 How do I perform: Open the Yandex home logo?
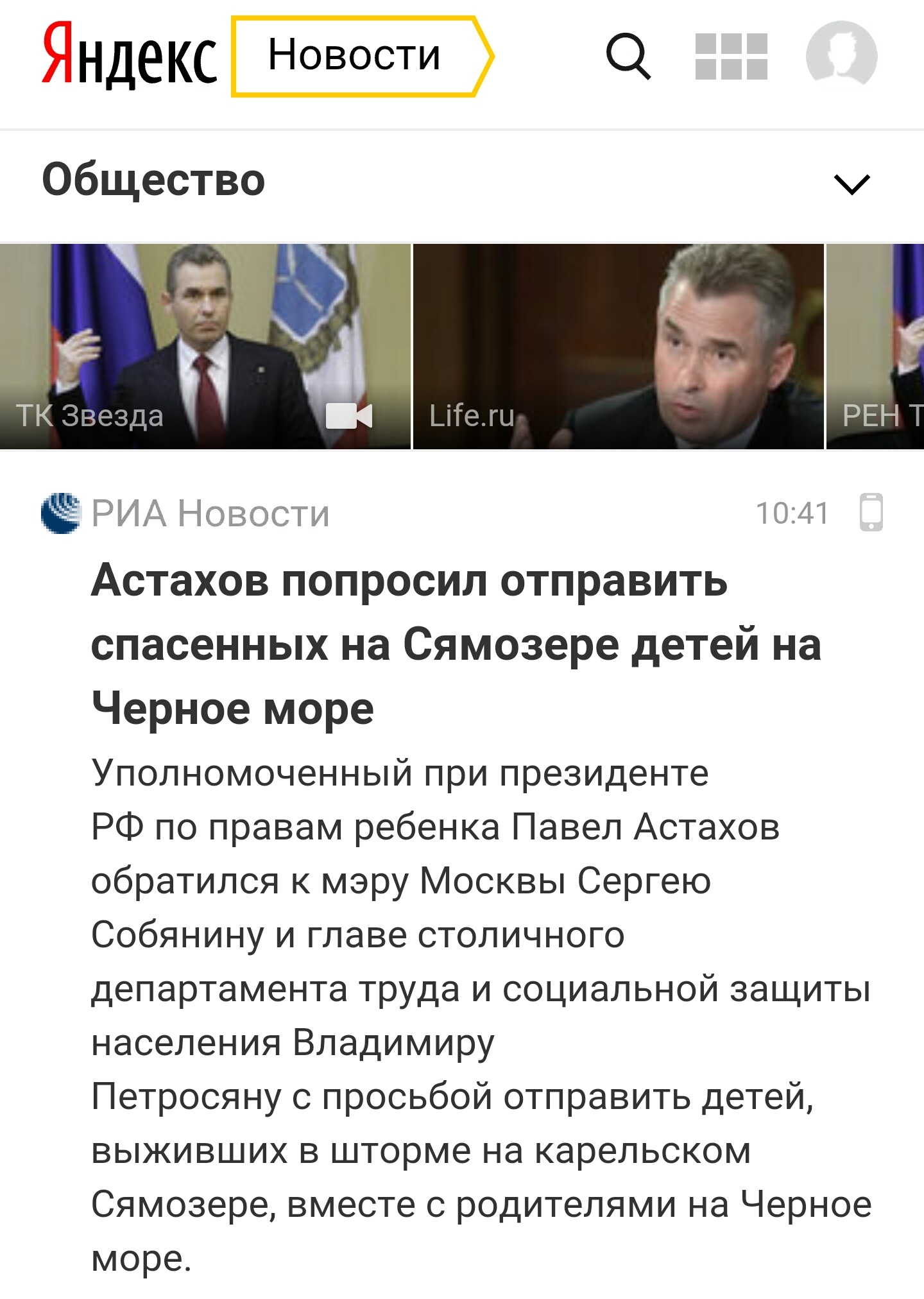(x=128, y=55)
